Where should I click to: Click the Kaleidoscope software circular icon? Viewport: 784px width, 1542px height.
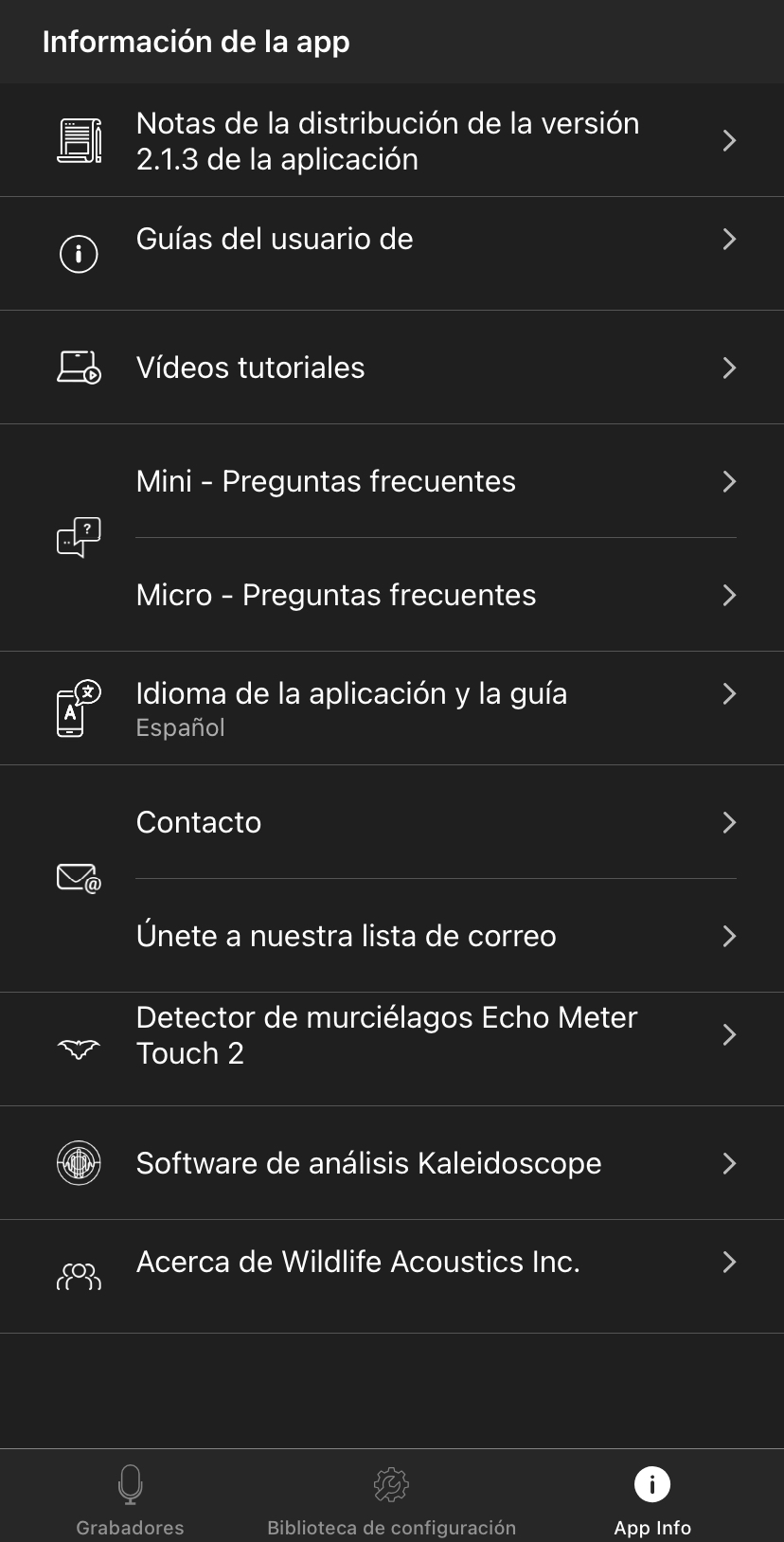coord(79,1162)
